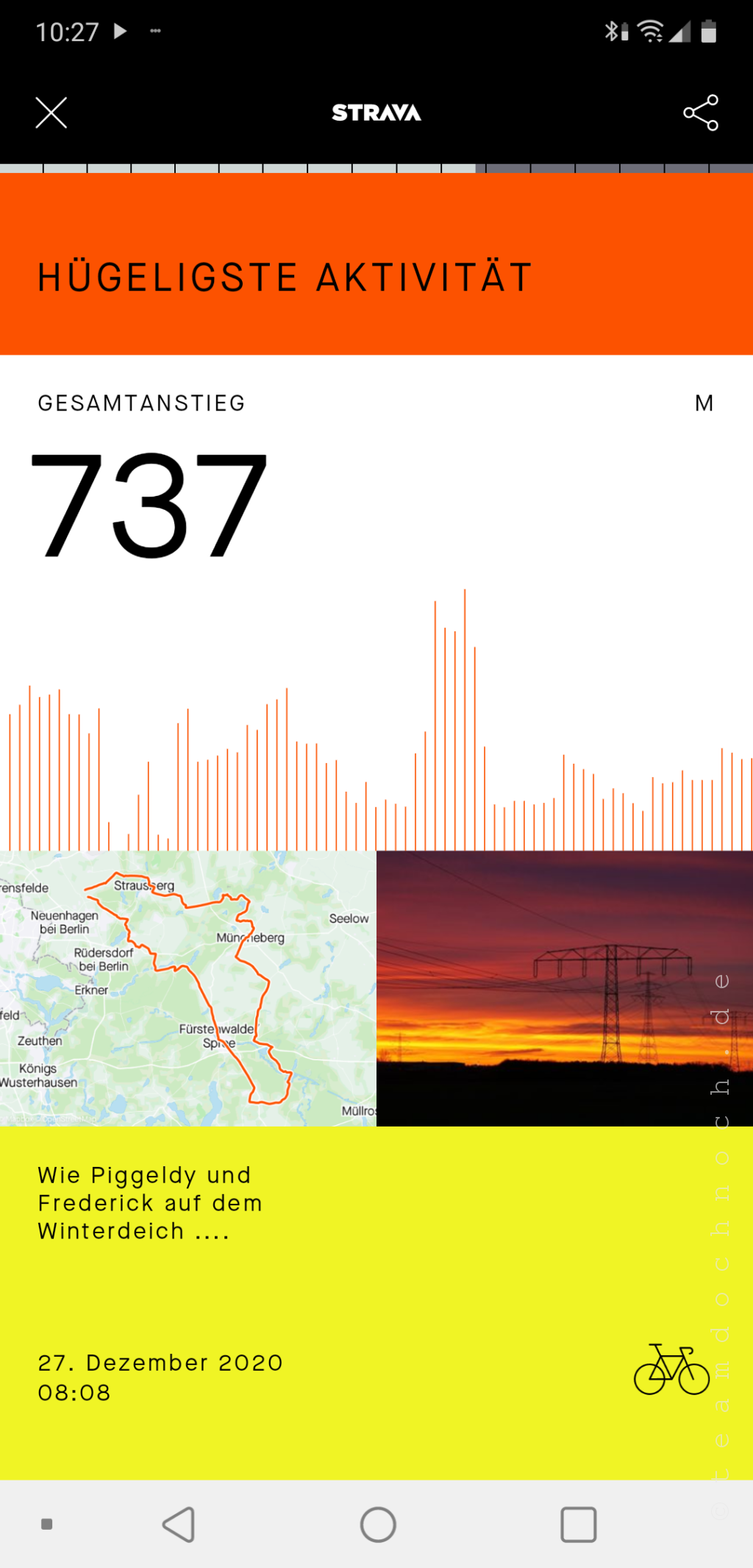This screenshot has width=753, height=1568.
Task: Open the route map near Strausberg
Action: click(x=188, y=987)
